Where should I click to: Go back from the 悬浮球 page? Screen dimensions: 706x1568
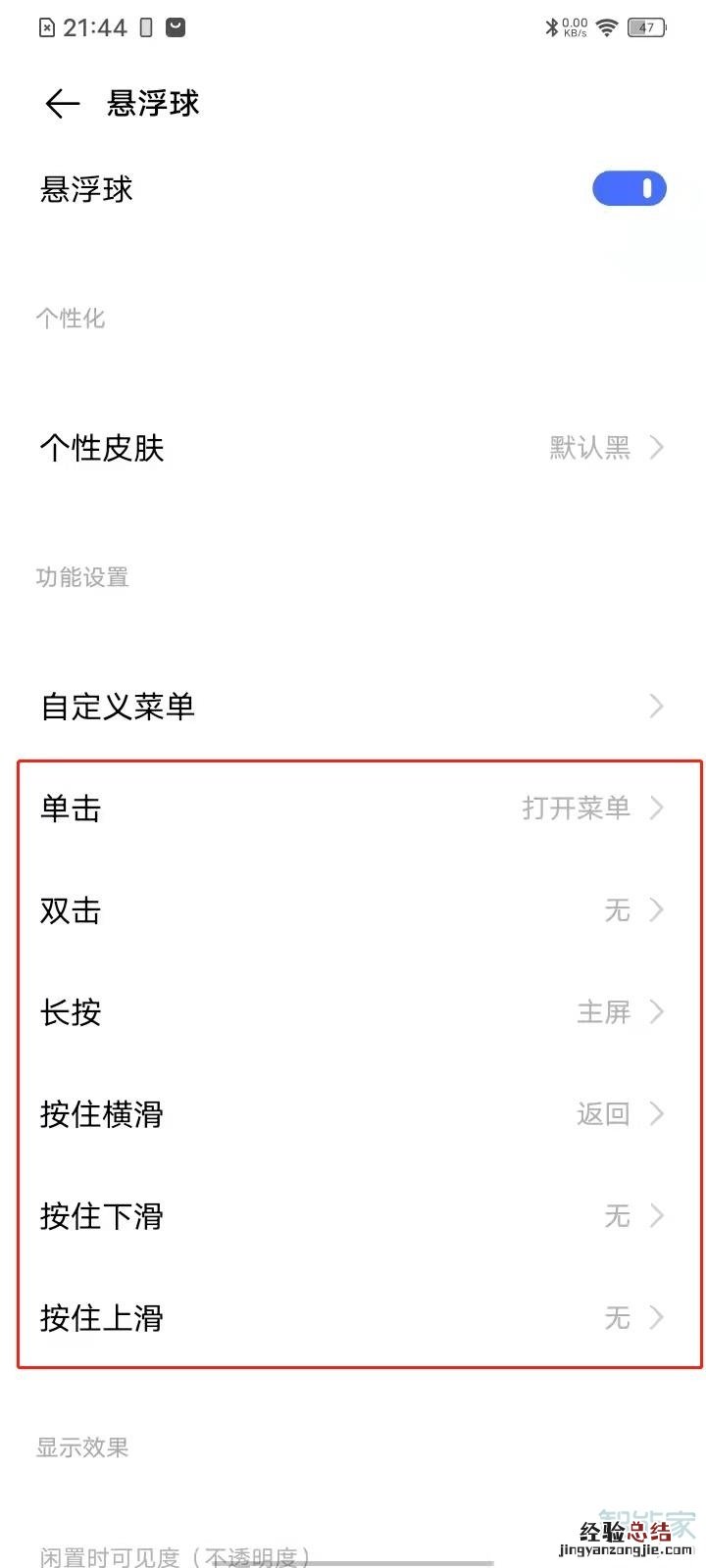62,104
